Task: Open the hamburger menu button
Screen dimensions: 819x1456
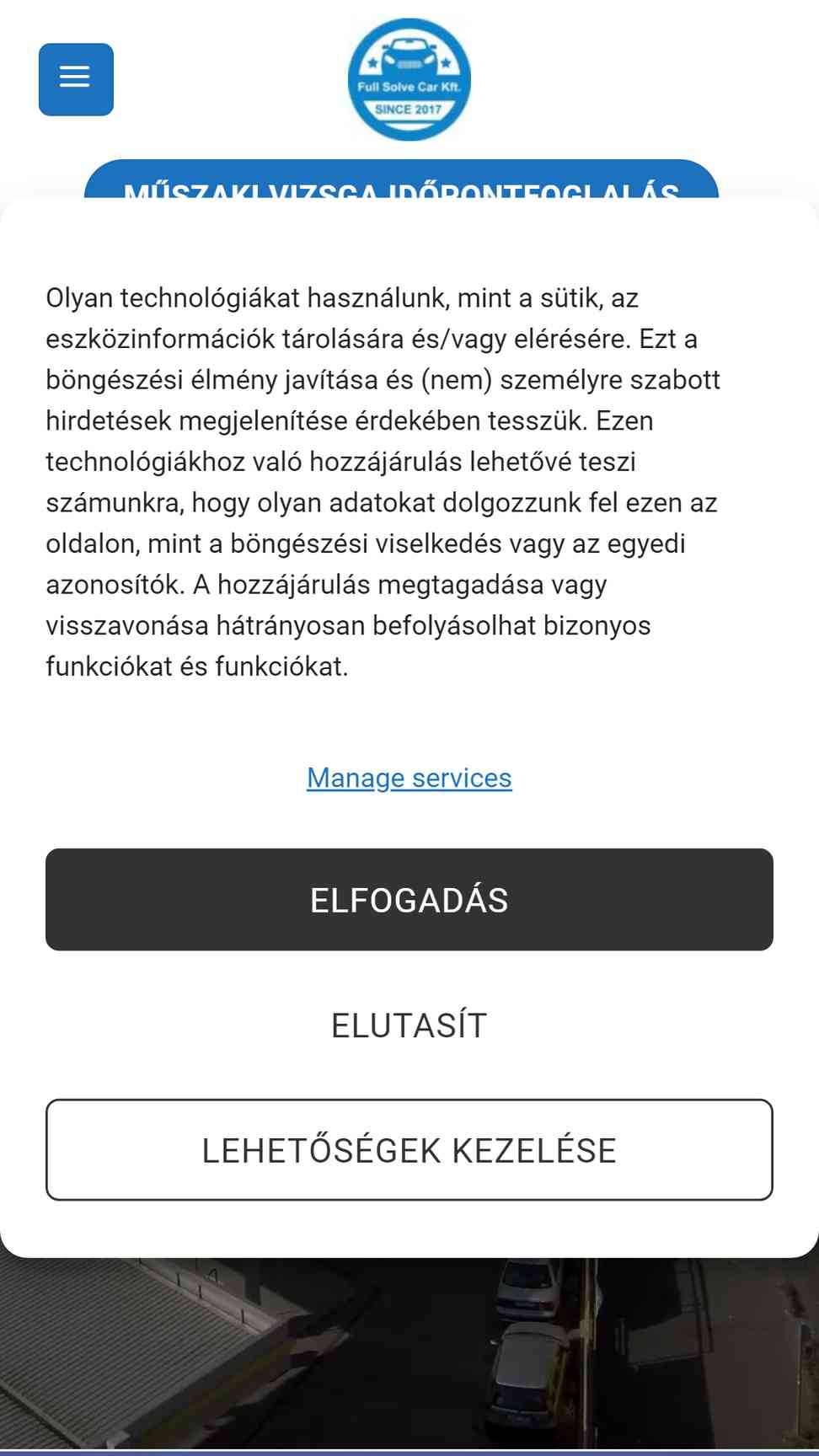Action: pos(76,79)
